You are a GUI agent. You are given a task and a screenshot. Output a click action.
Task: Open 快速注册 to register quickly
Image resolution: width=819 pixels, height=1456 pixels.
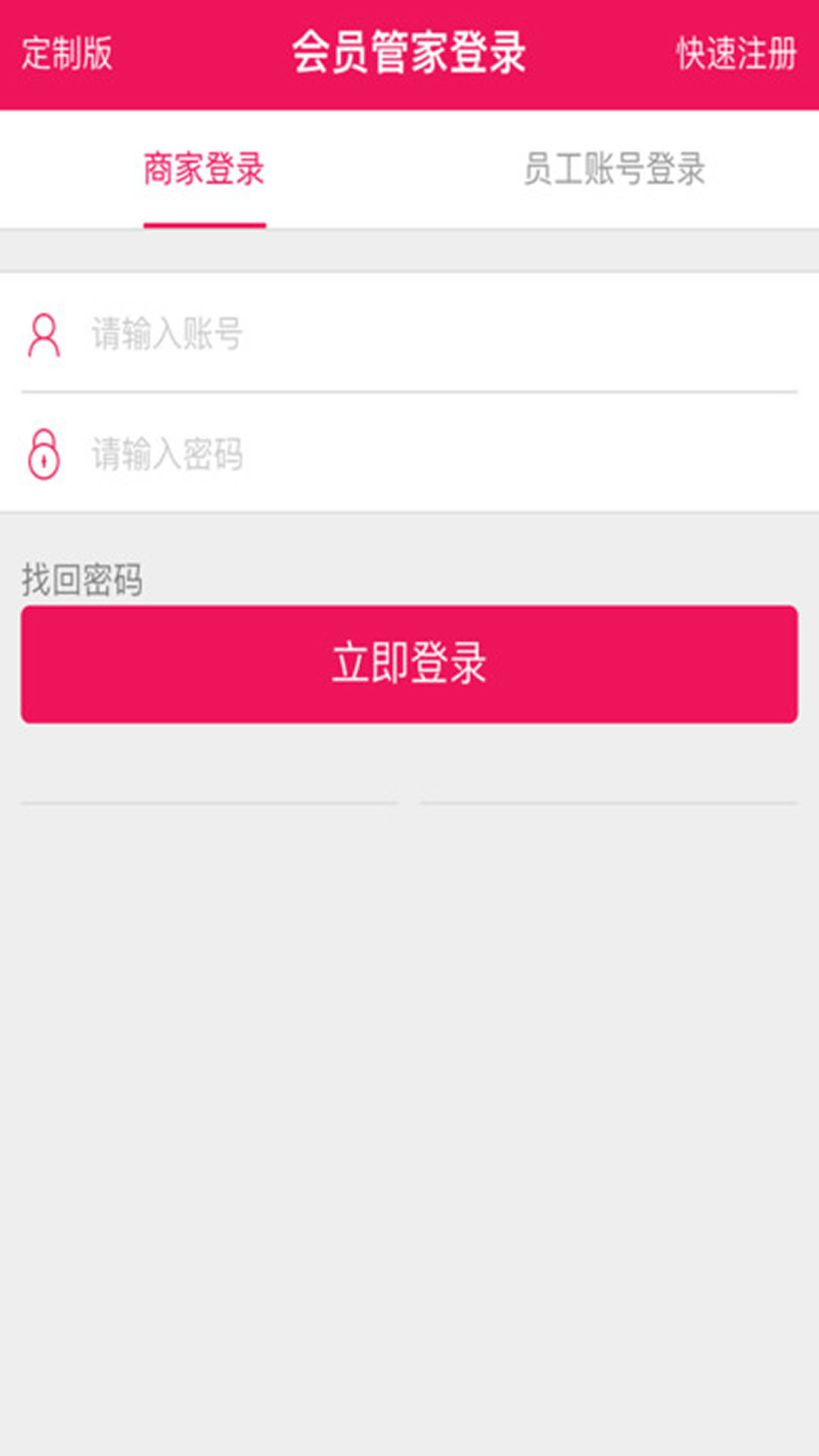(736, 53)
